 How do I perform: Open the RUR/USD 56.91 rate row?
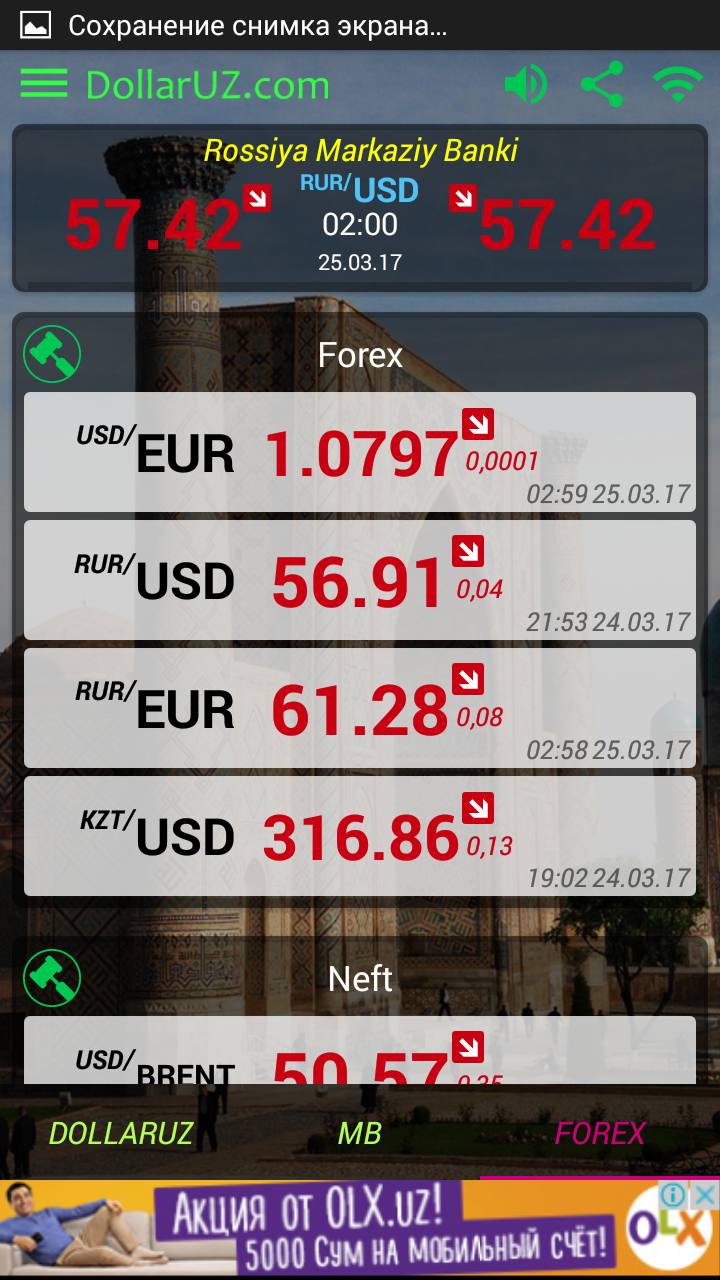point(360,580)
